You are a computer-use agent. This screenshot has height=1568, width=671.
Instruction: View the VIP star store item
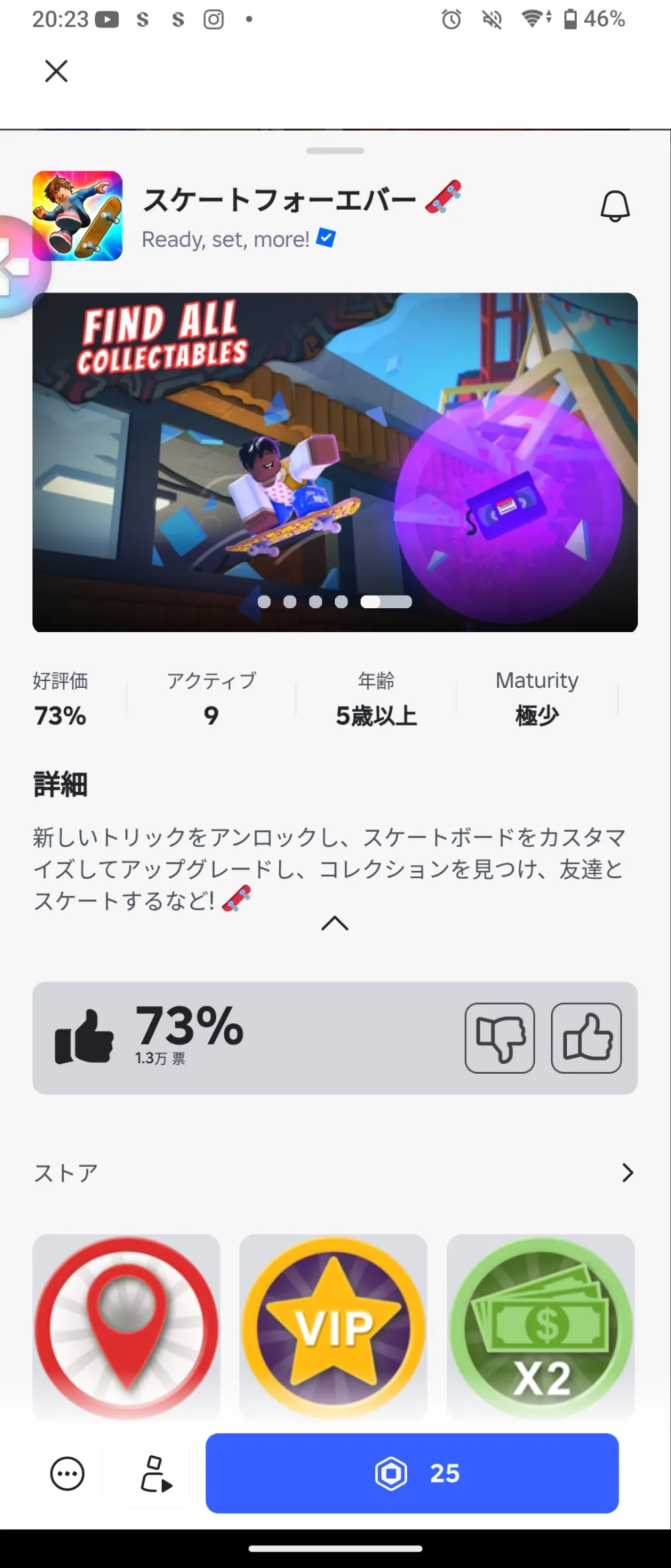click(x=334, y=1327)
